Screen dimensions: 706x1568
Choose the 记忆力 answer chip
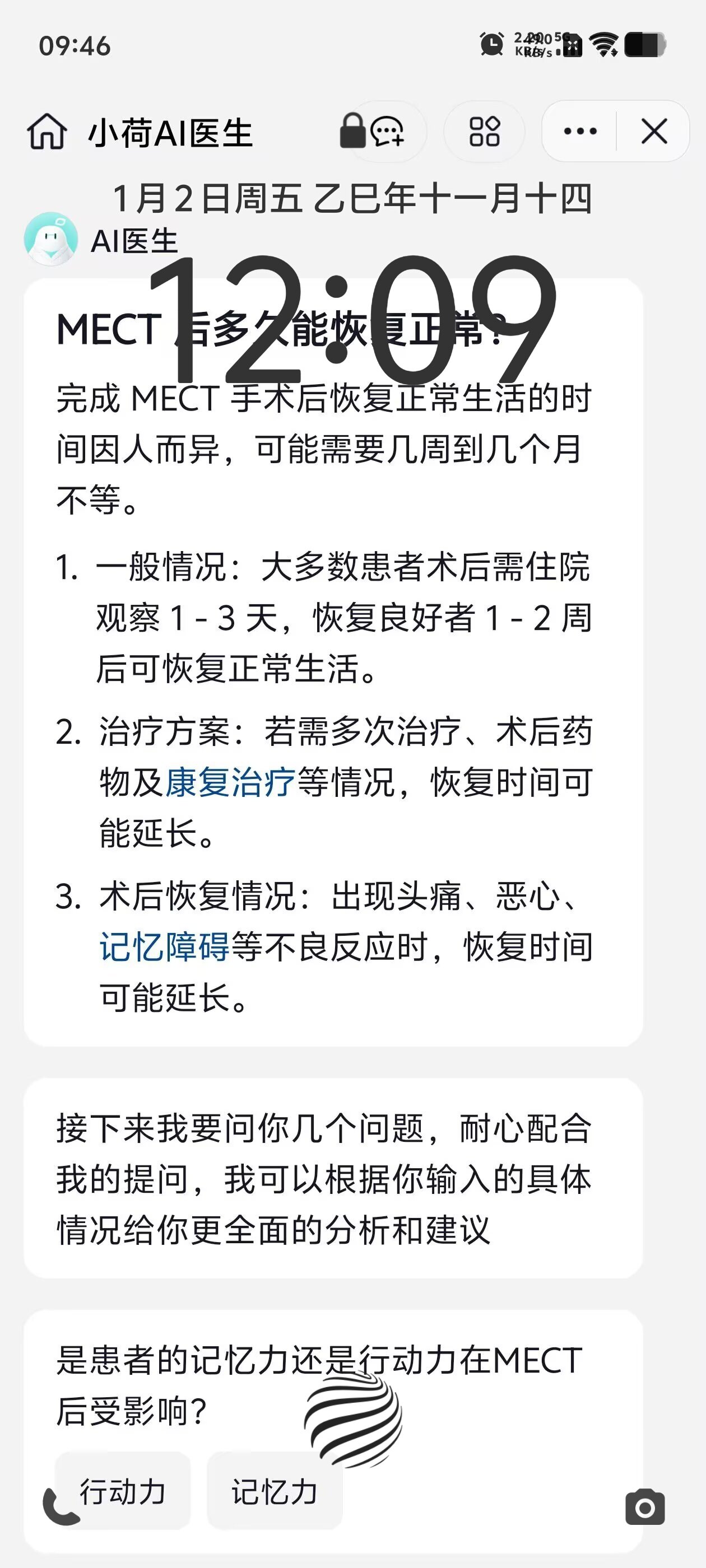tap(275, 1491)
